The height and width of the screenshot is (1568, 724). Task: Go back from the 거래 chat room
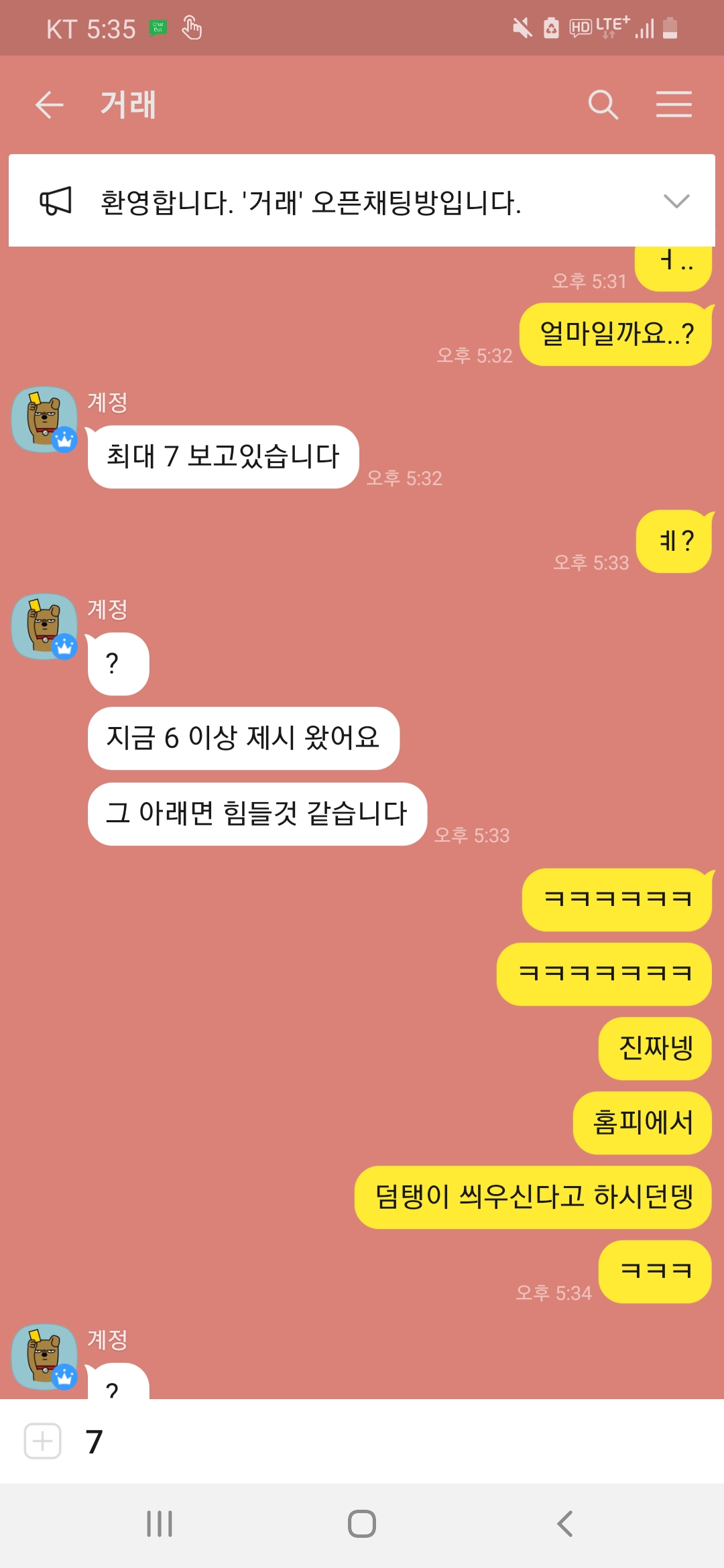[49, 105]
